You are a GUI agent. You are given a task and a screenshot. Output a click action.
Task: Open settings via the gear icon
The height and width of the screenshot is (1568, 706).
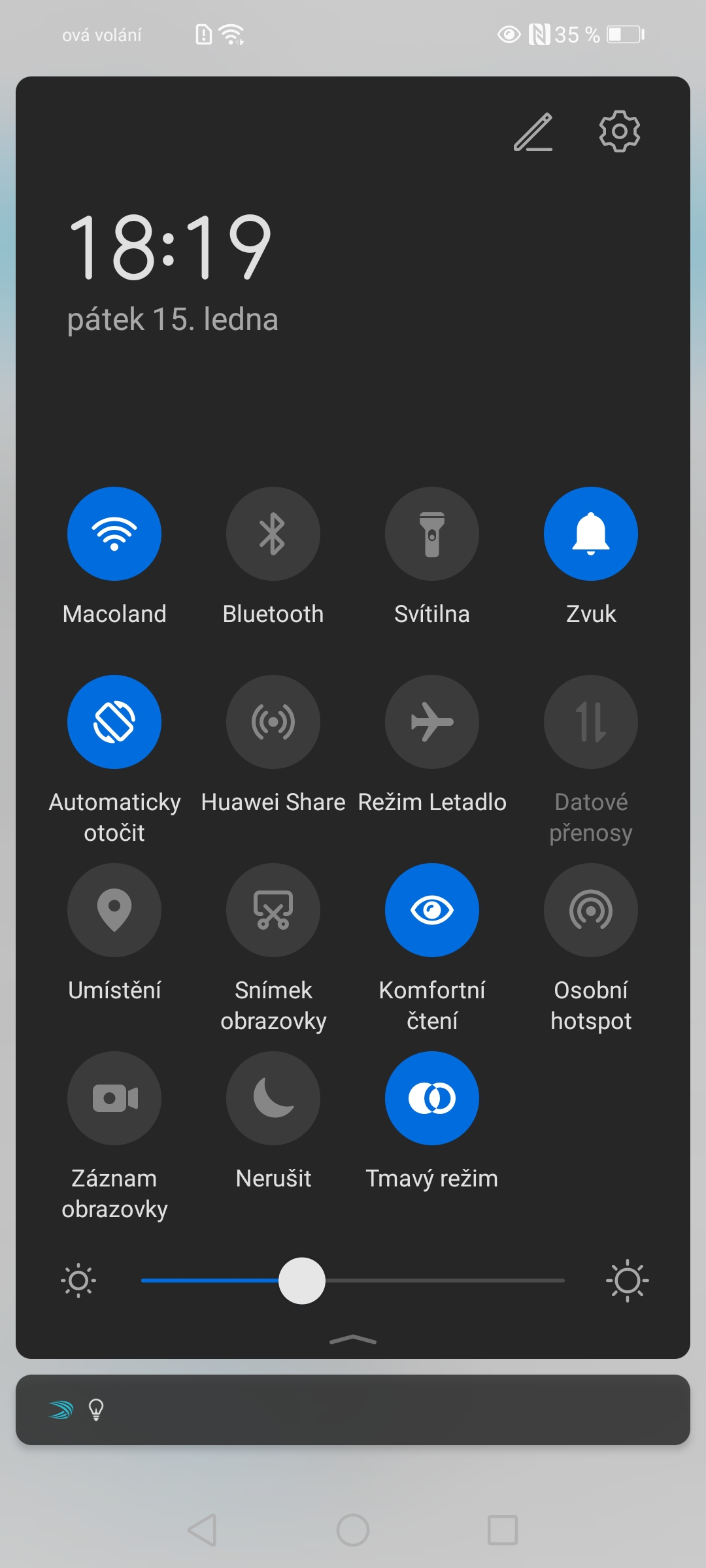[619, 131]
